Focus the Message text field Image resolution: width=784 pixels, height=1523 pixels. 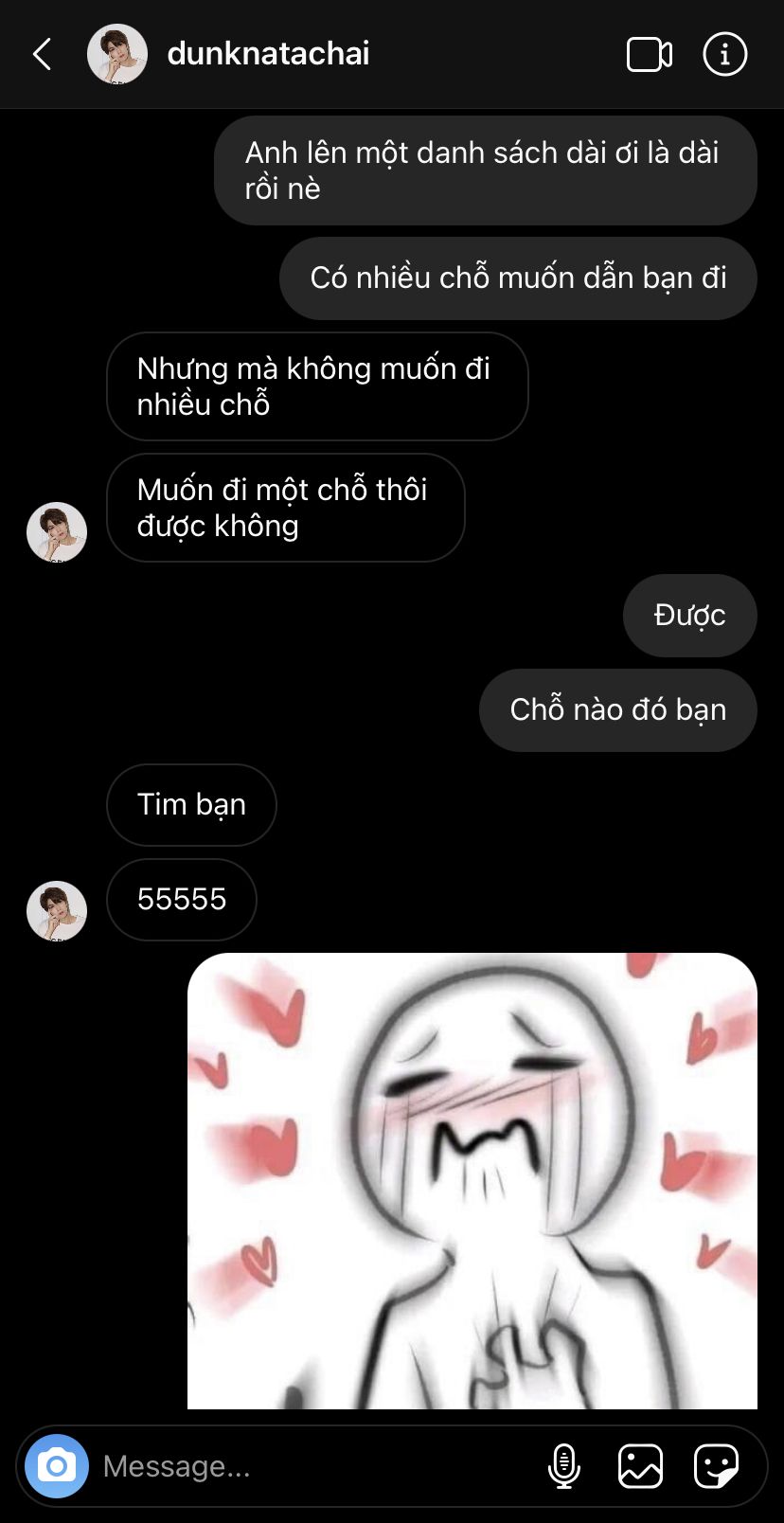coord(312,1466)
